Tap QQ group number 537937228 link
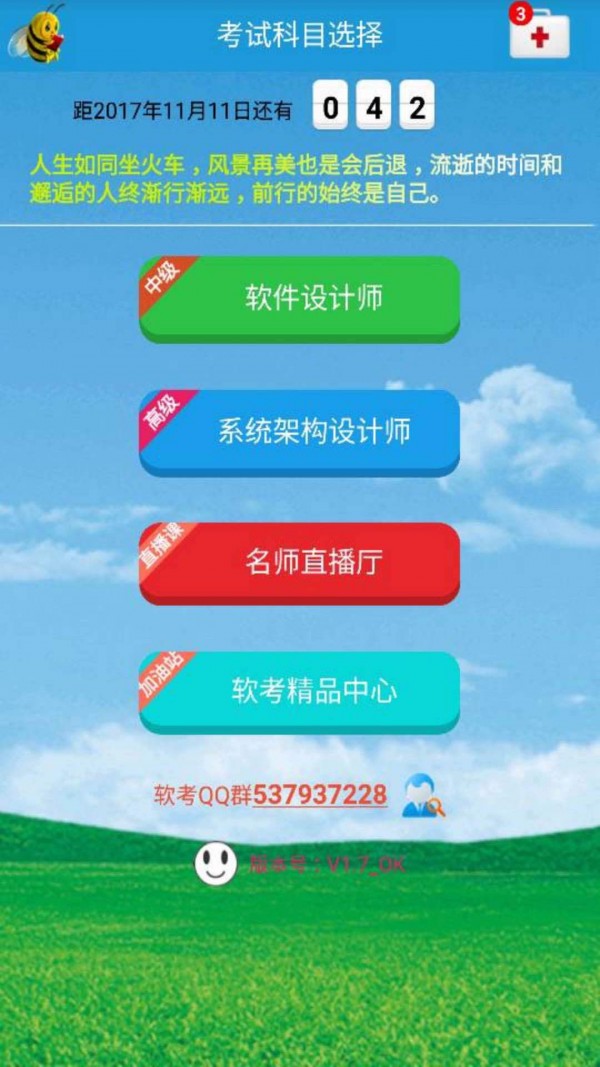Screen dimensions: 600x1067 (x=319, y=795)
